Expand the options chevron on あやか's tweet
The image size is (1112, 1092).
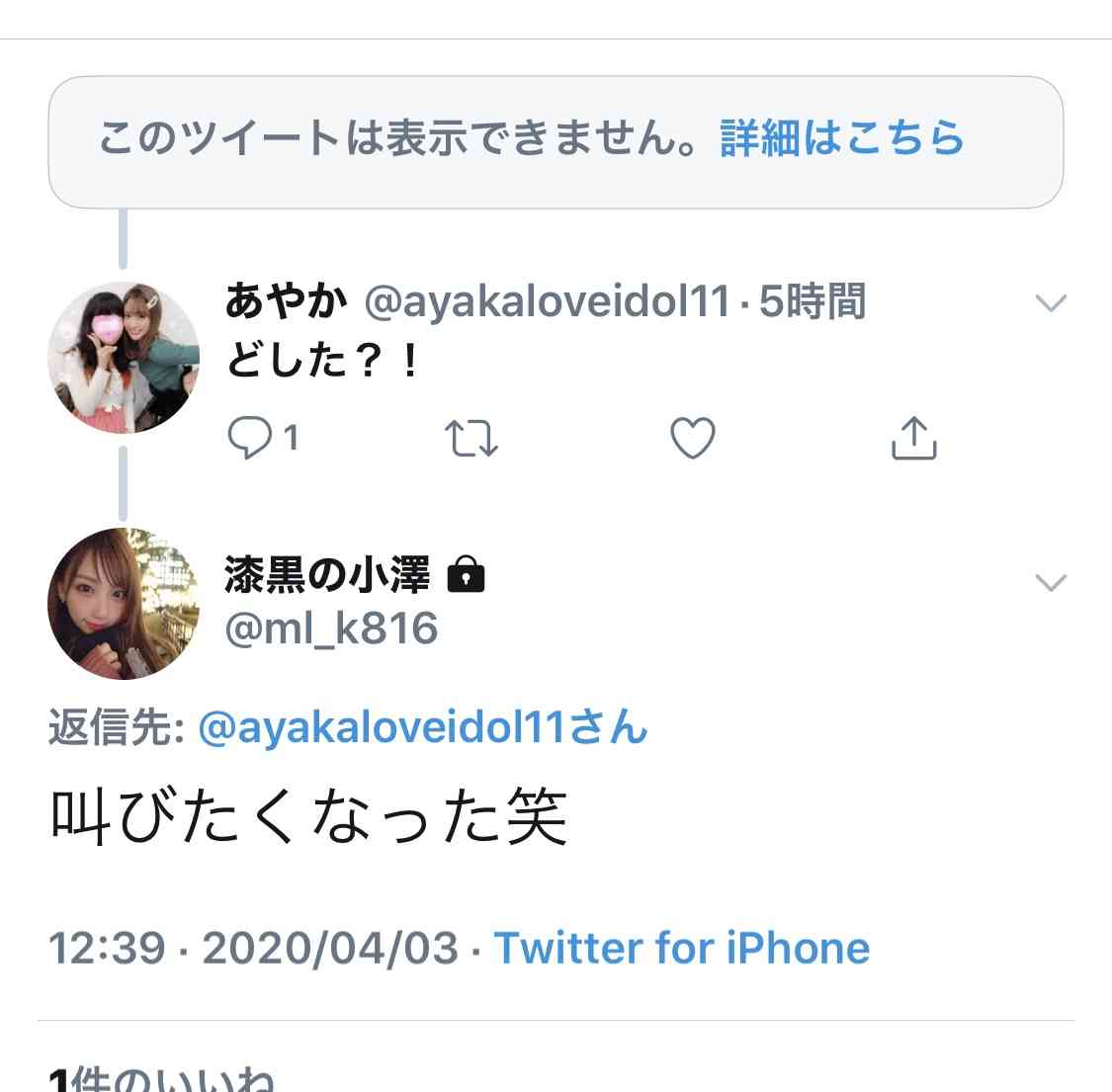pos(1050,303)
